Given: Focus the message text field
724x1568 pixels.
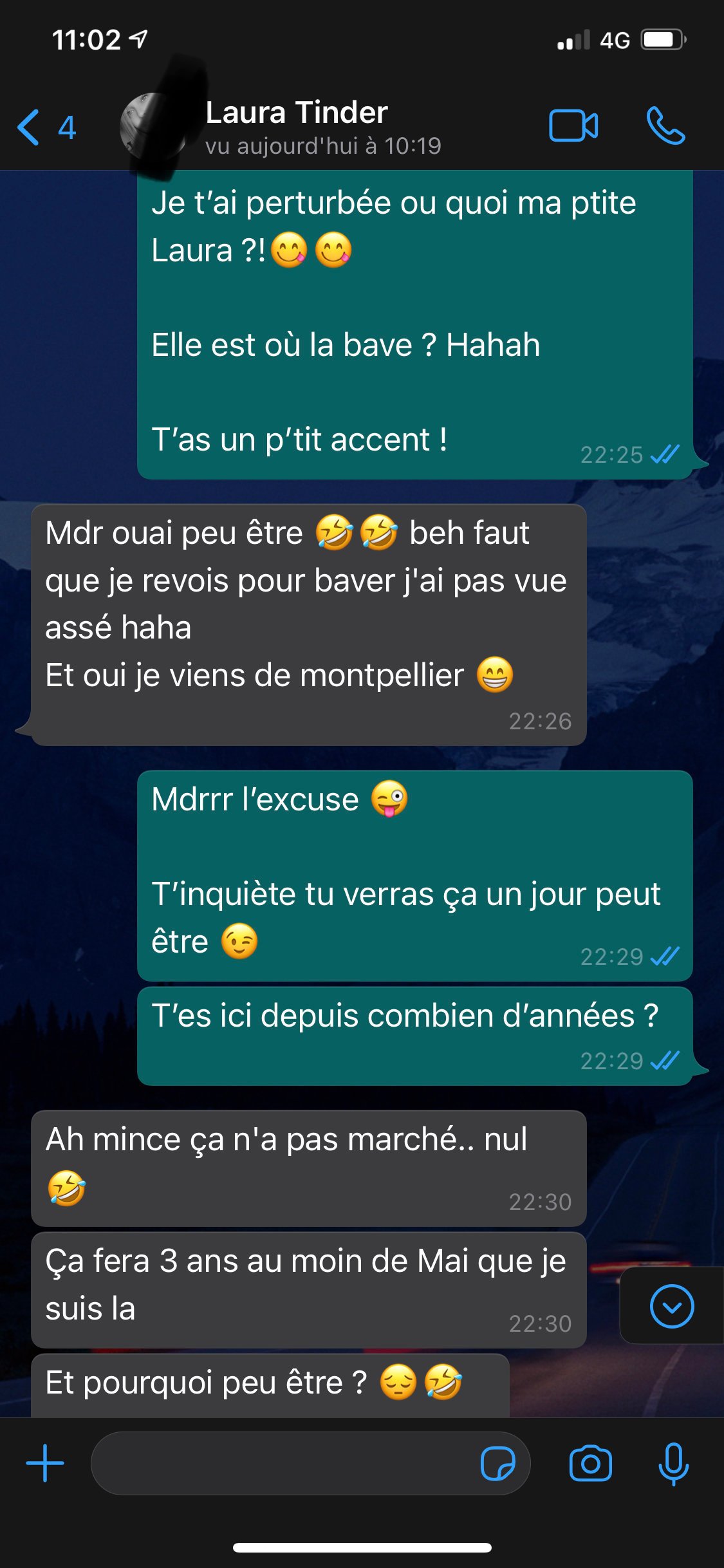Looking at the screenshot, I should tap(283, 1463).
